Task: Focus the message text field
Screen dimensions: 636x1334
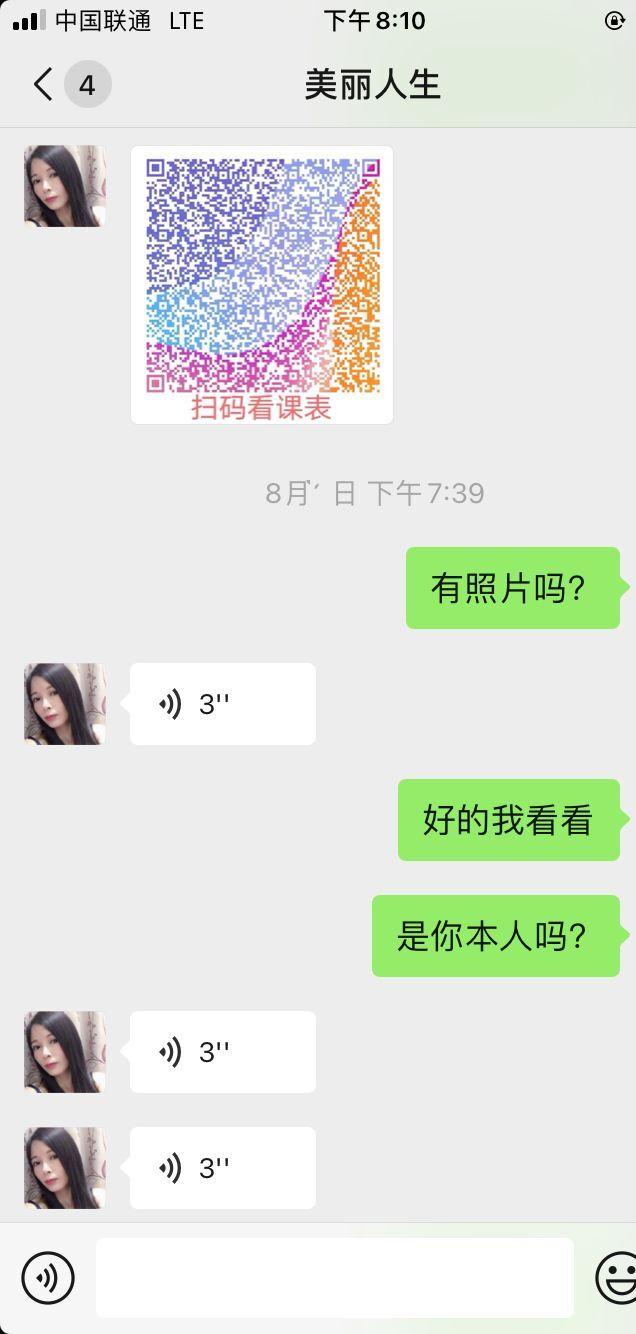Action: (335, 1277)
